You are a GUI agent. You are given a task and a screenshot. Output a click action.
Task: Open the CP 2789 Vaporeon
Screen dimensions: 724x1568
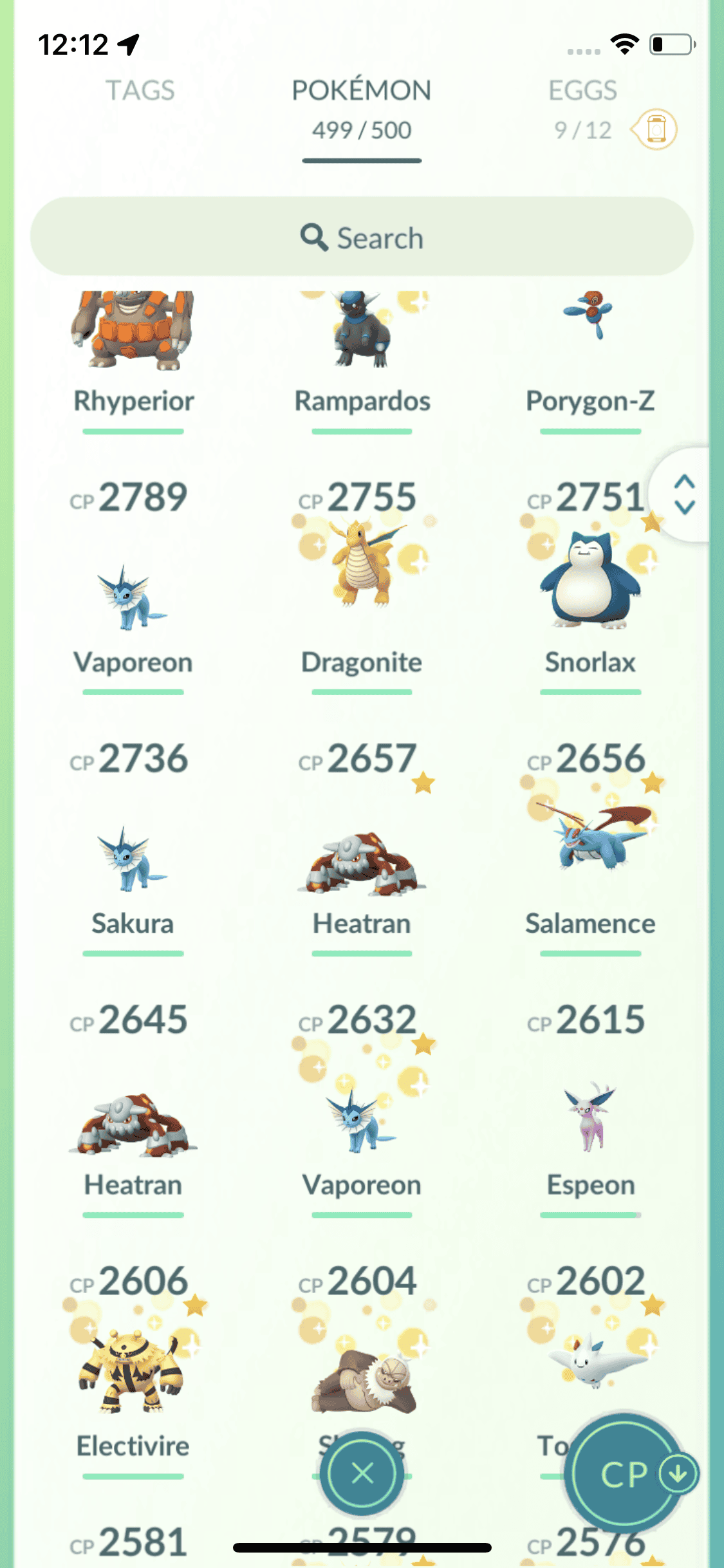133,592
